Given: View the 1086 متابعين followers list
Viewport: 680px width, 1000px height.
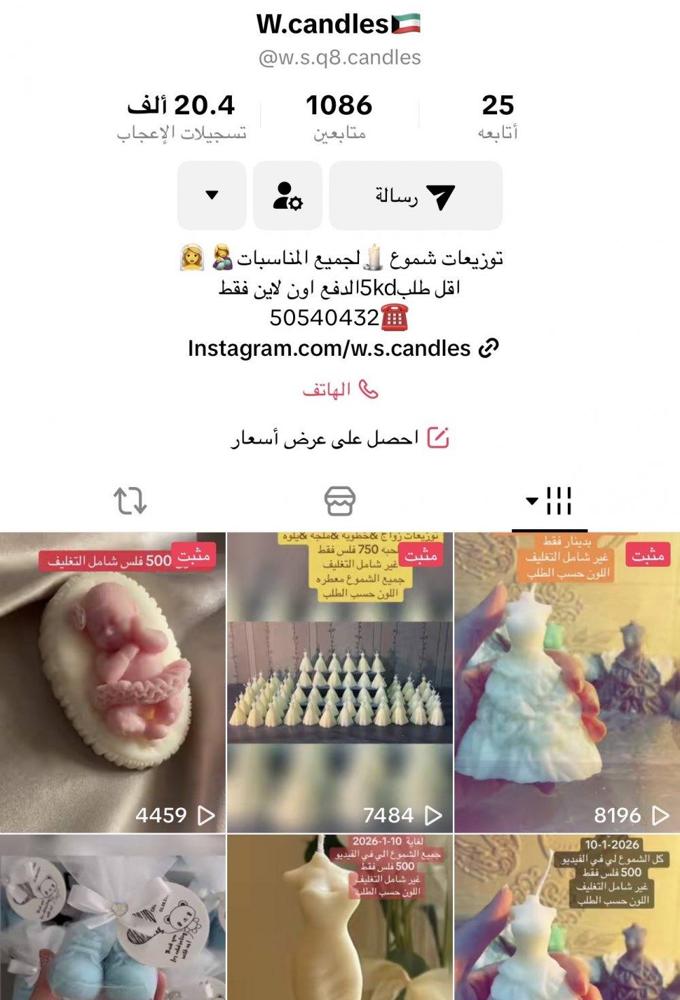Looking at the screenshot, I should 339,116.
